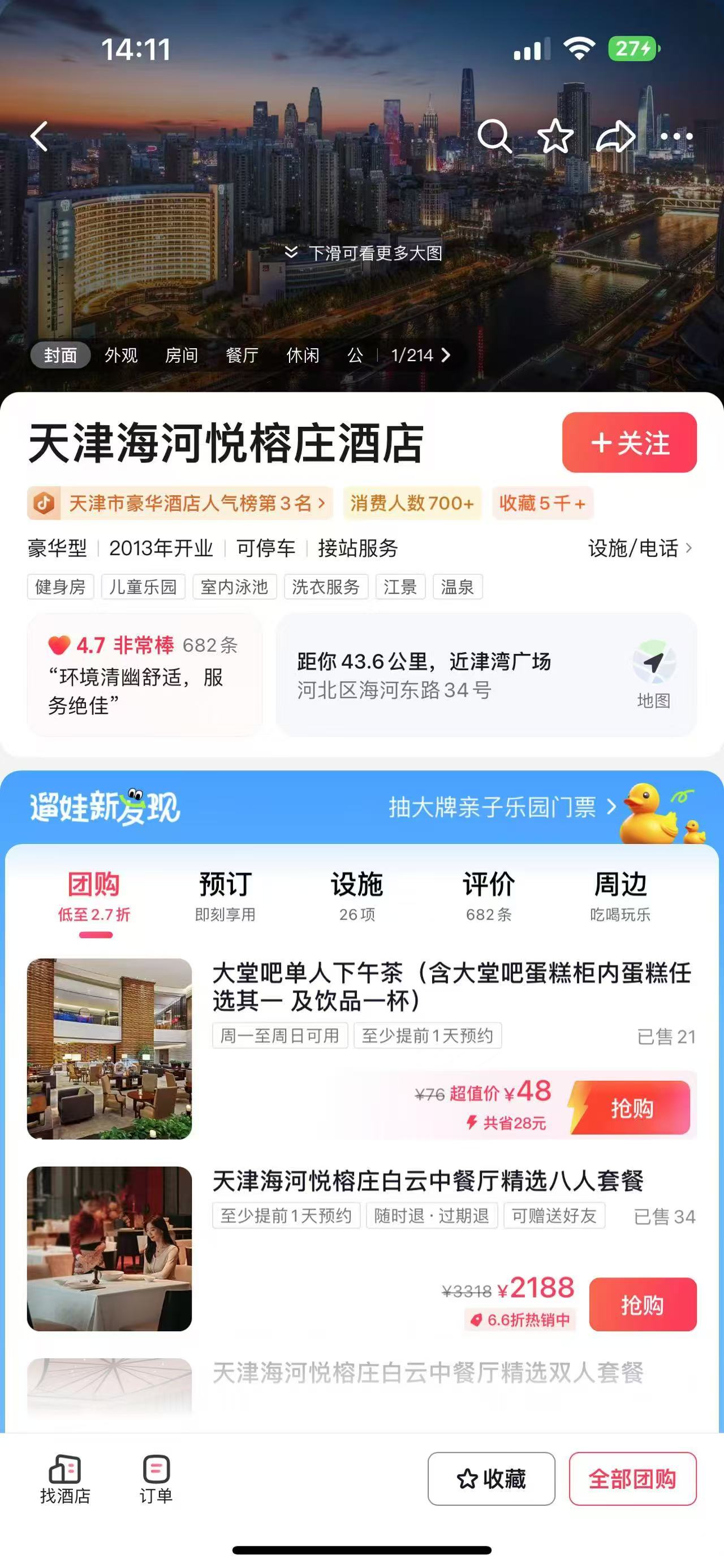Open all 214 photos gallery
The height and width of the screenshot is (1568, 724).
tap(420, 355)
